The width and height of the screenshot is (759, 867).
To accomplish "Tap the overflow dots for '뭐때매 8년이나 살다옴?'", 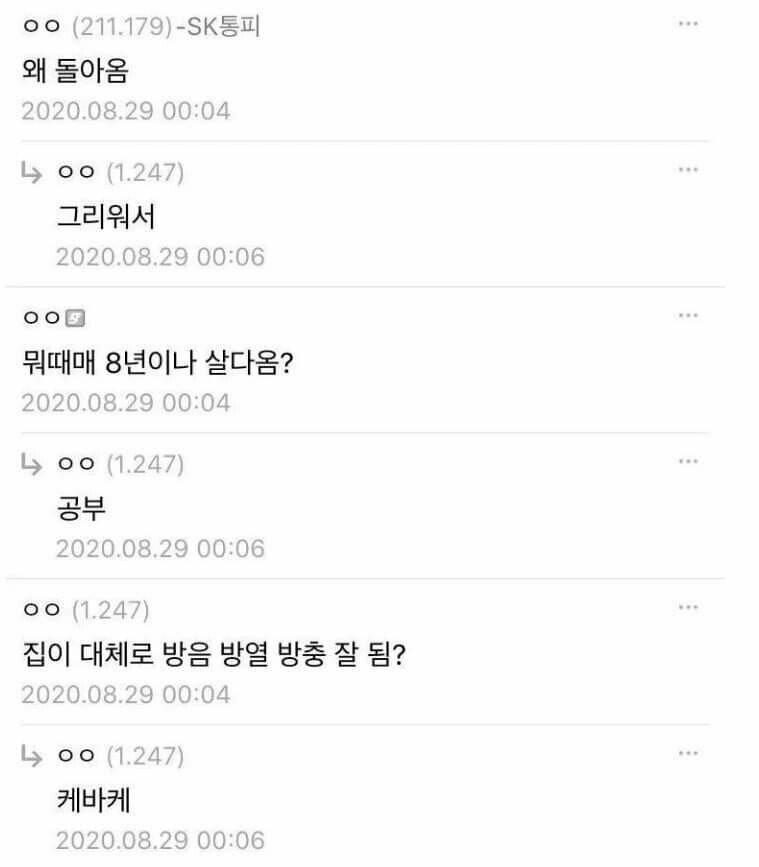I will [687, 315].
